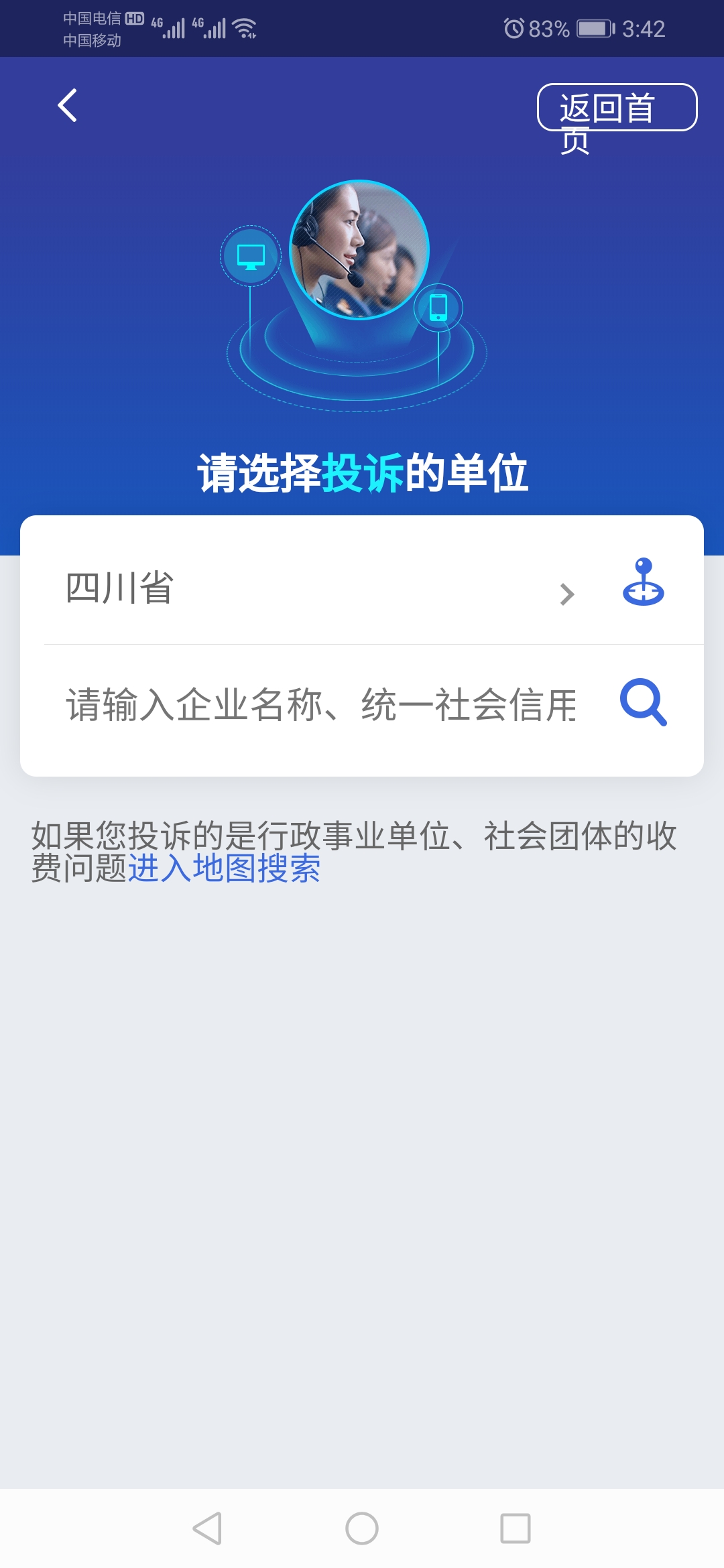This screenshot has width=724, height=1568.
Task: Tap the mobile phone icon in the banner
Action: click(x=439, y=306)
